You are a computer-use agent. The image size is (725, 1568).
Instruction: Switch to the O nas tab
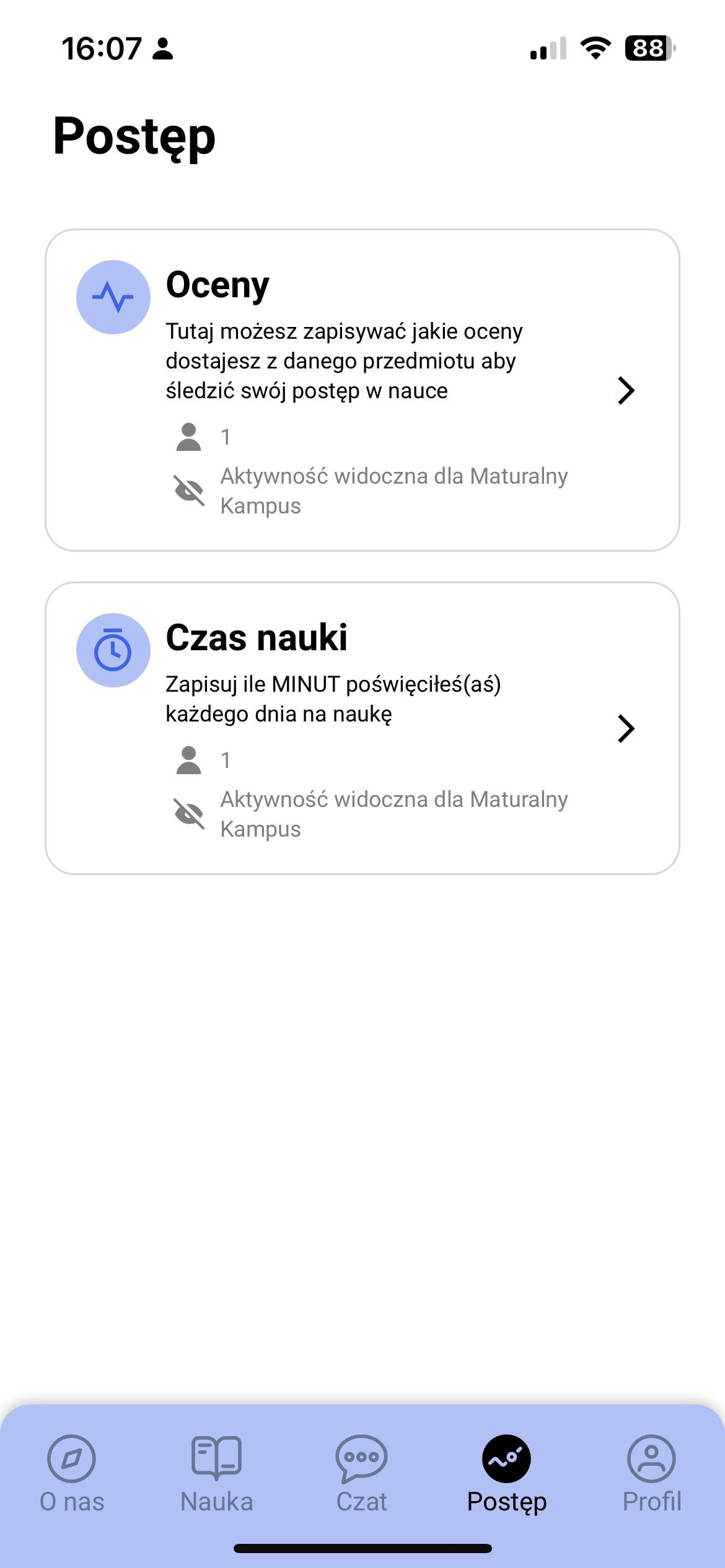[x=72, y=1474]
